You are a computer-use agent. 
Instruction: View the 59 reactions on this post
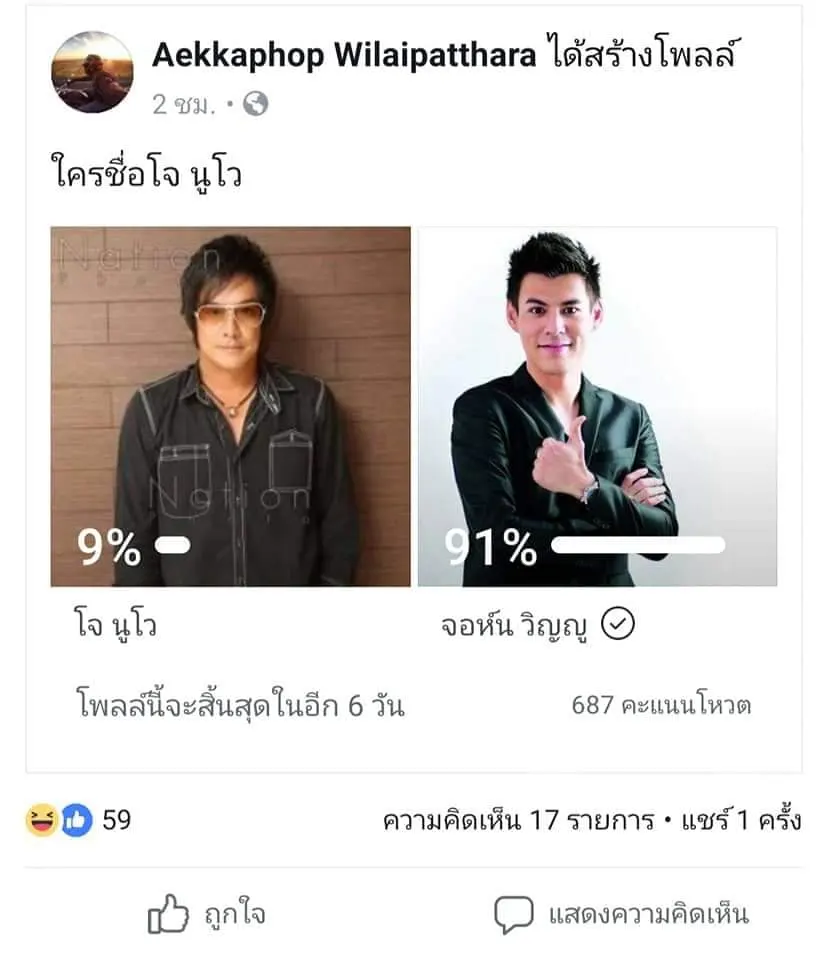(x=78, y=821)
